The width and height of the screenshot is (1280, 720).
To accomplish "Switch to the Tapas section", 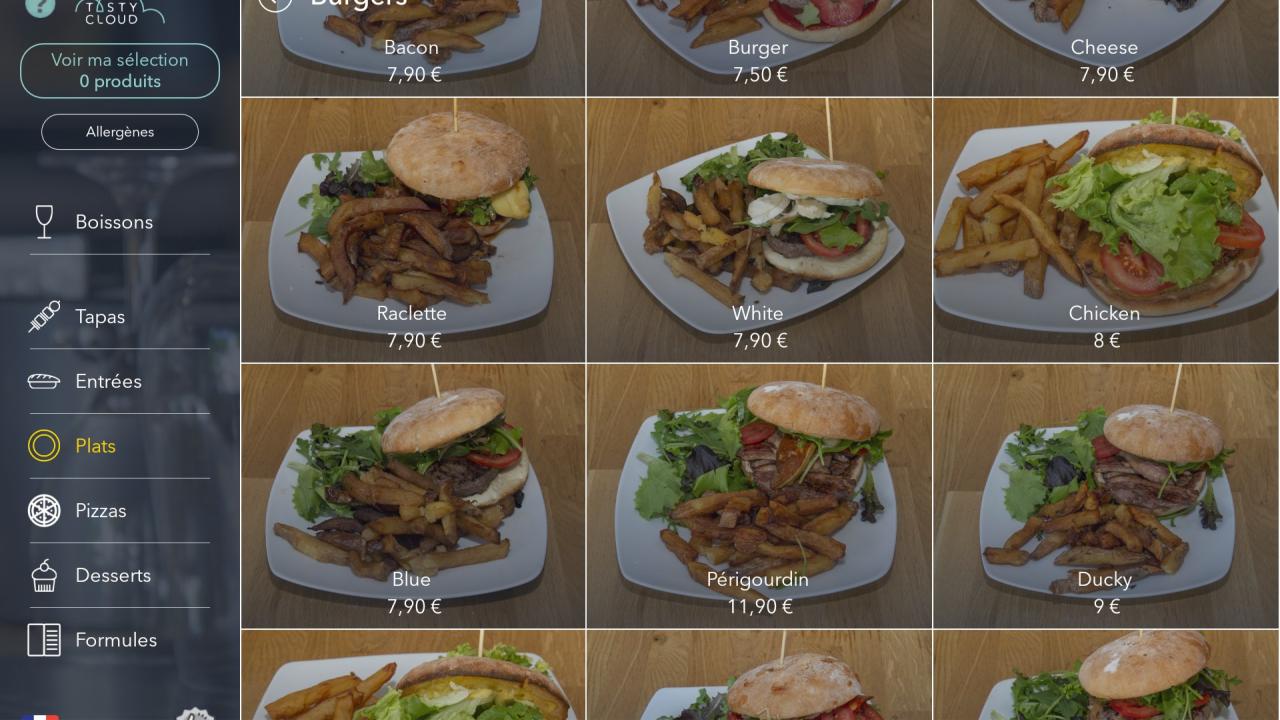I will tap(100, 317).
